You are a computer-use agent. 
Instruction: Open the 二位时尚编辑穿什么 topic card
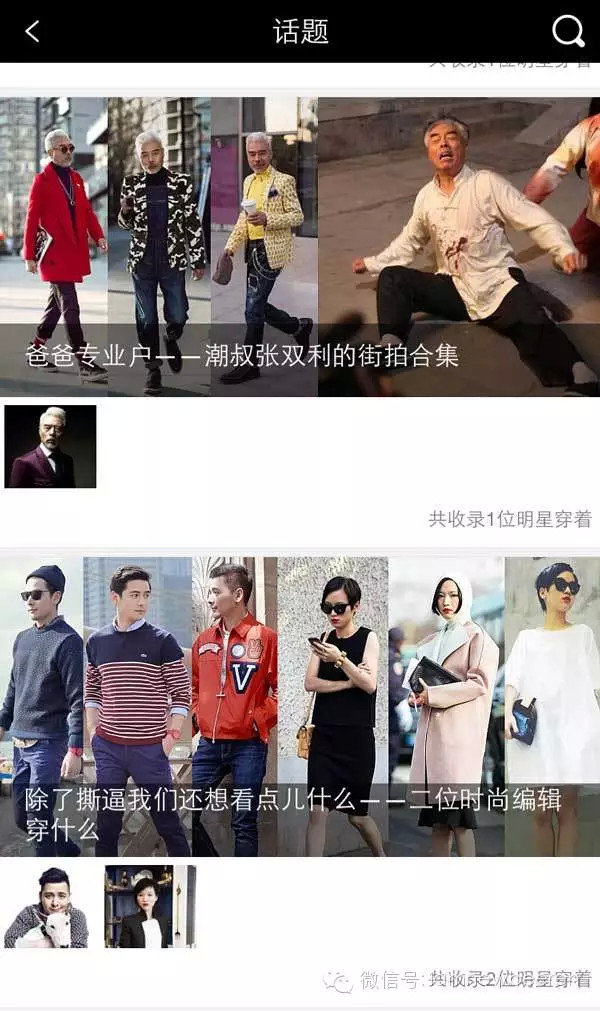(x=300, y=706)
